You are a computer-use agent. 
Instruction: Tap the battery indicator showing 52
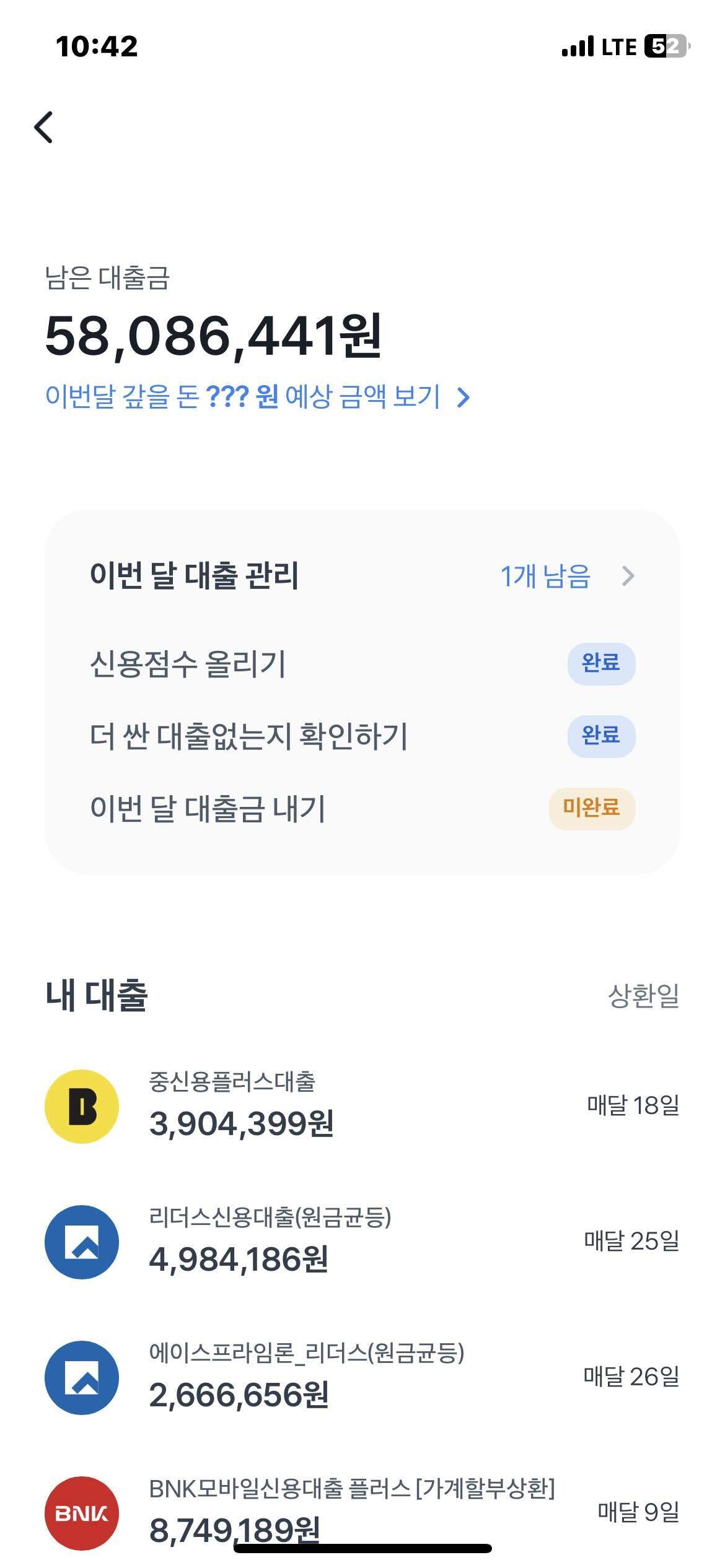pos(664,46)
